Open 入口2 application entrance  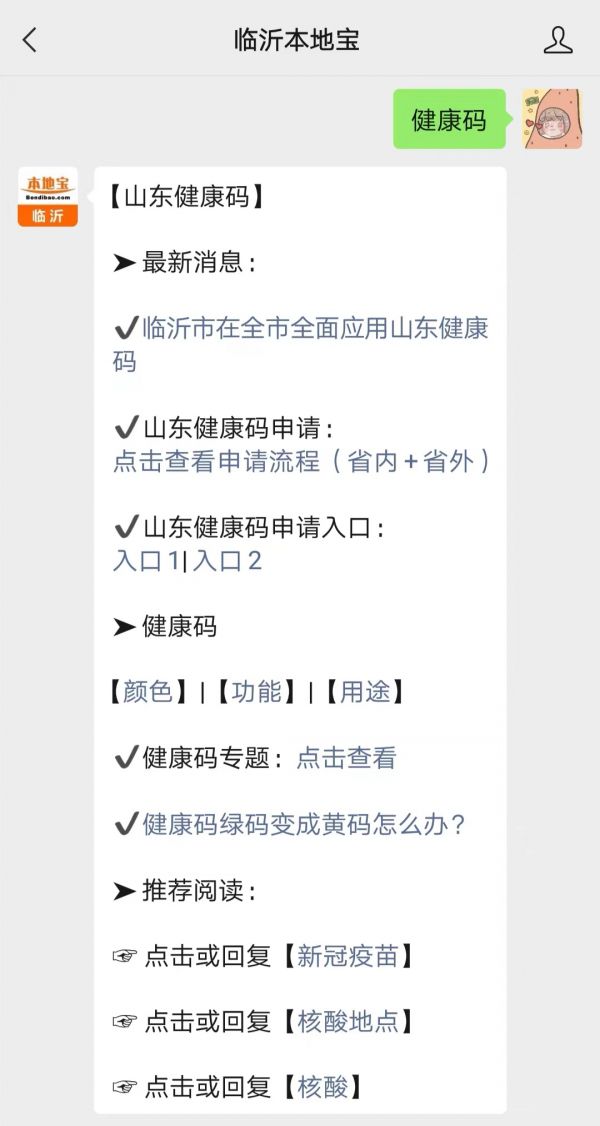click(x=226, y=560)
